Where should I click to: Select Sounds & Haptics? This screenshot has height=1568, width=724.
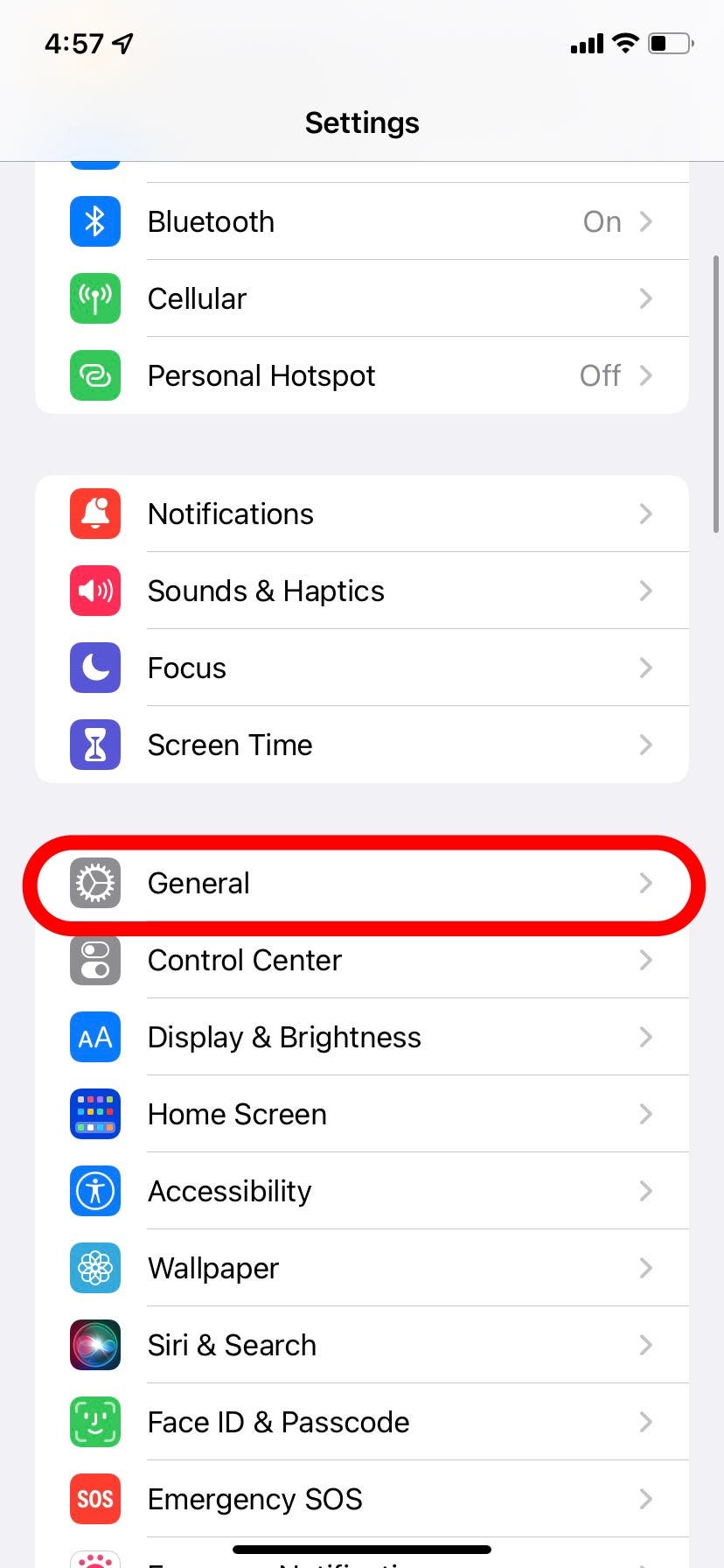[x=361, y=591]
